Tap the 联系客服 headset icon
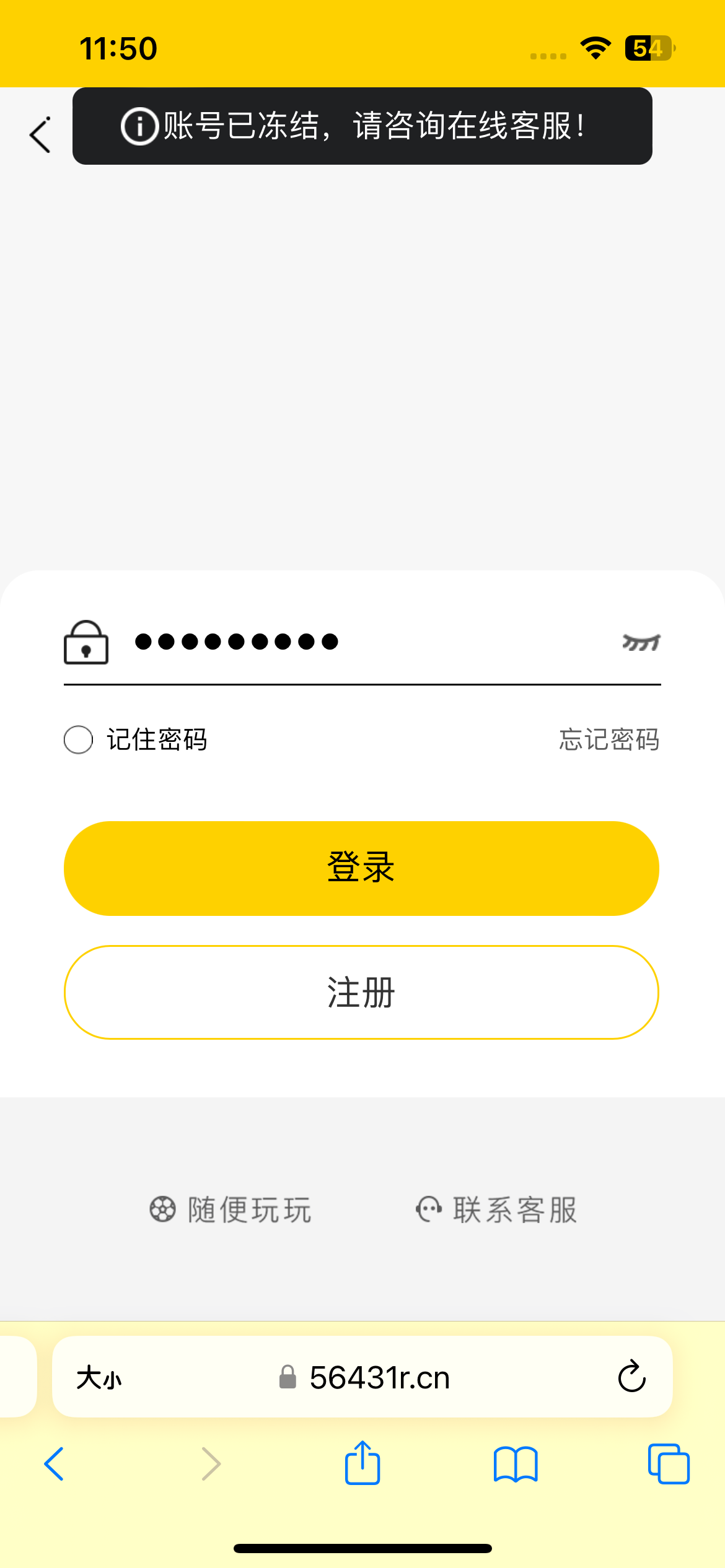Screen dimensions: 725x1568 [429, 1208]
